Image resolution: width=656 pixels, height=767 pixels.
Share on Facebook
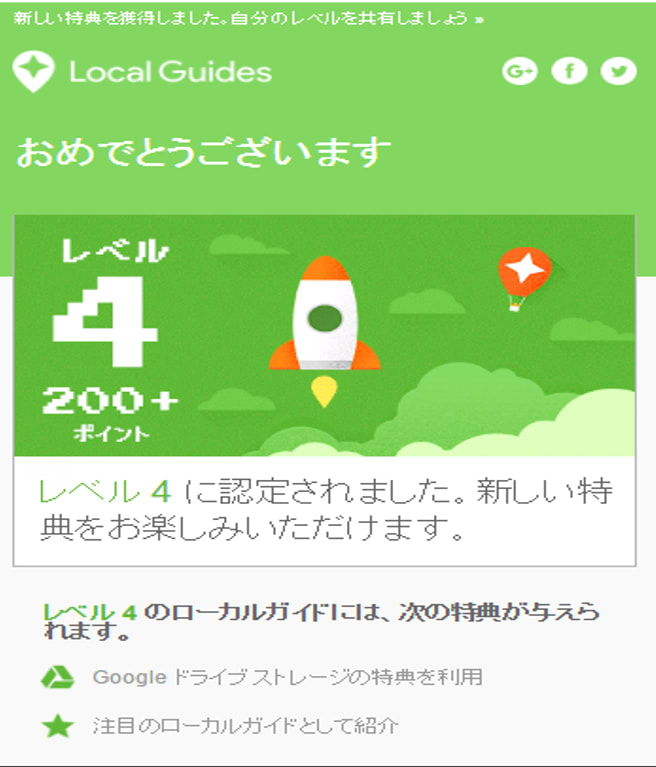[569, 71]
